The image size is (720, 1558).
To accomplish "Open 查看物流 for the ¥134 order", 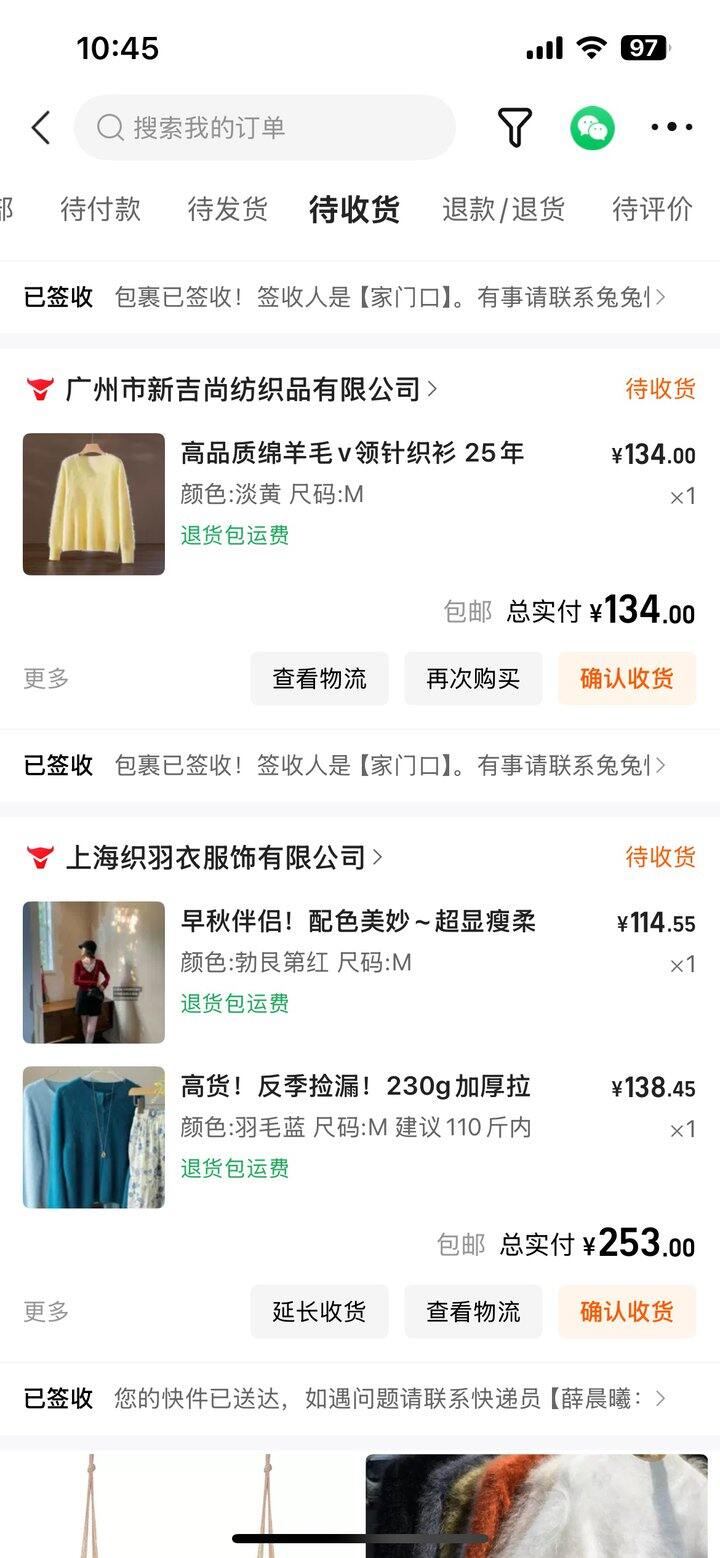I will [x=319, y=678].
